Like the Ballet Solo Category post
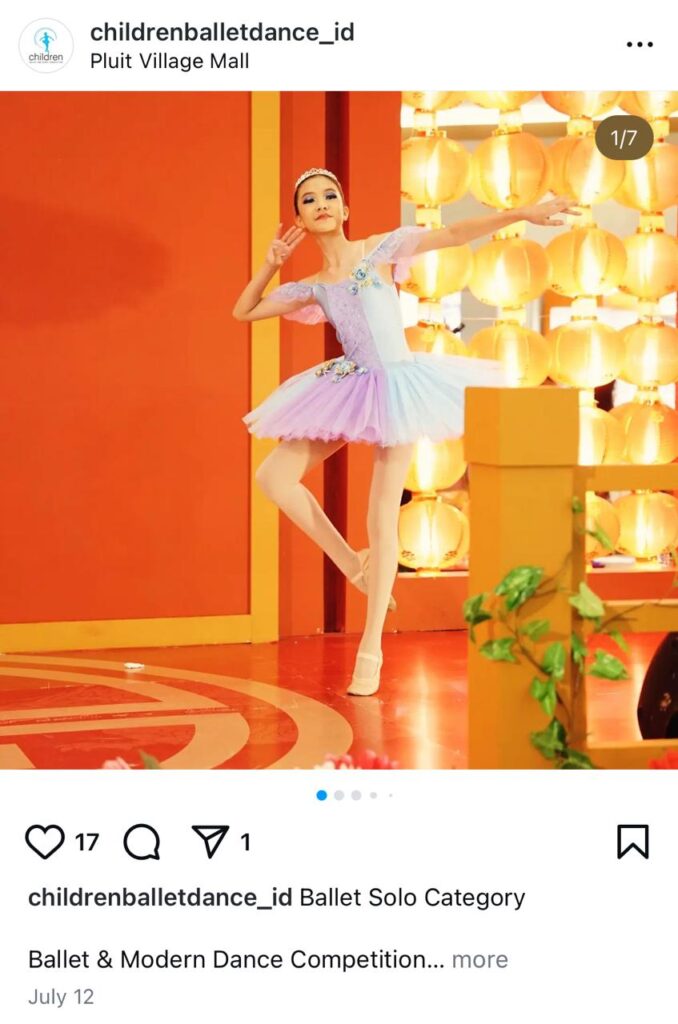 (x=45, y=842)
